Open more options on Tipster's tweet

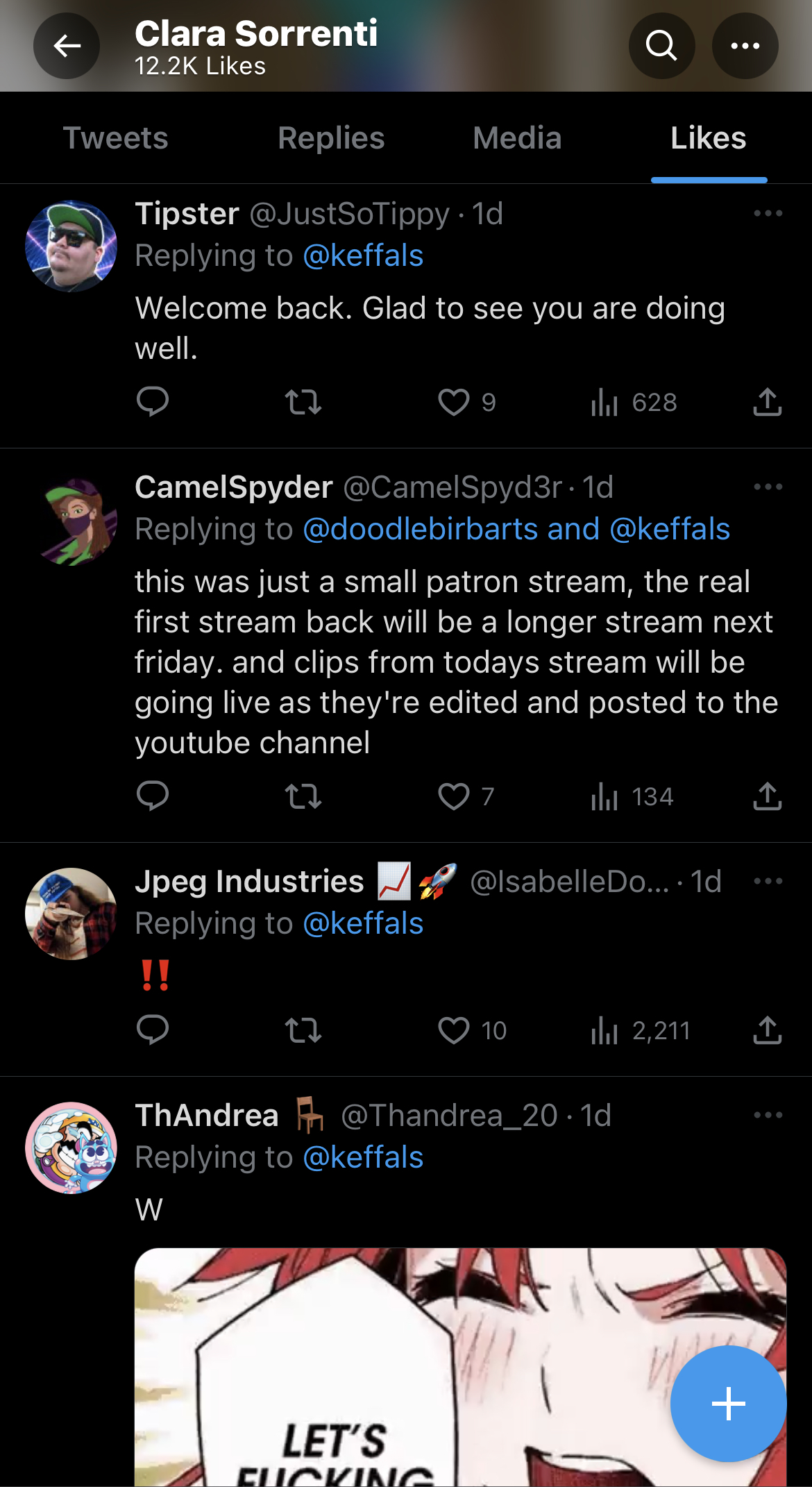tap(768, 213)
